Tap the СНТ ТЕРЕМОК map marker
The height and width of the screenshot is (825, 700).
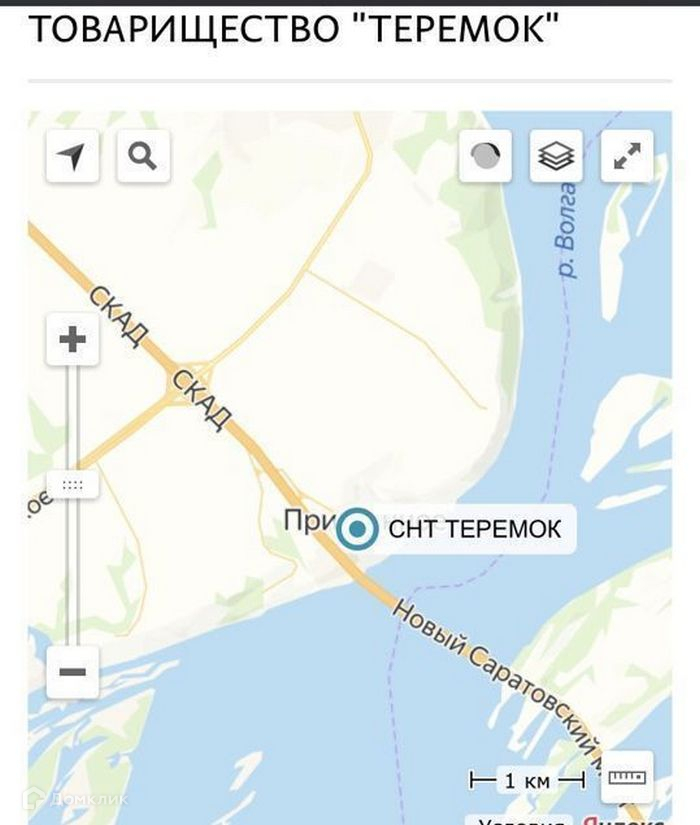click(356, 529)
